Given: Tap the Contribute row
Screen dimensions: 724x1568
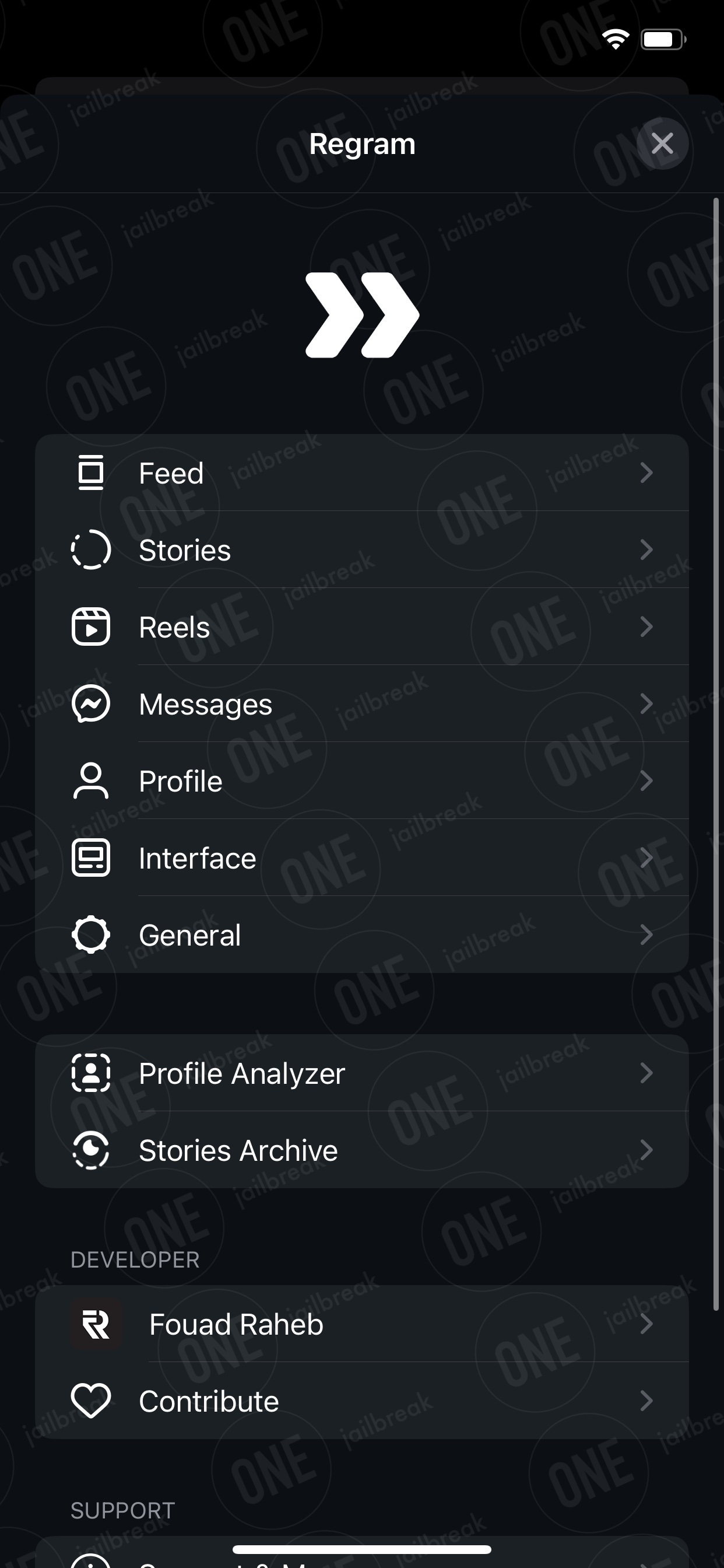Looking at the screenshot, I should (362, 1401).
